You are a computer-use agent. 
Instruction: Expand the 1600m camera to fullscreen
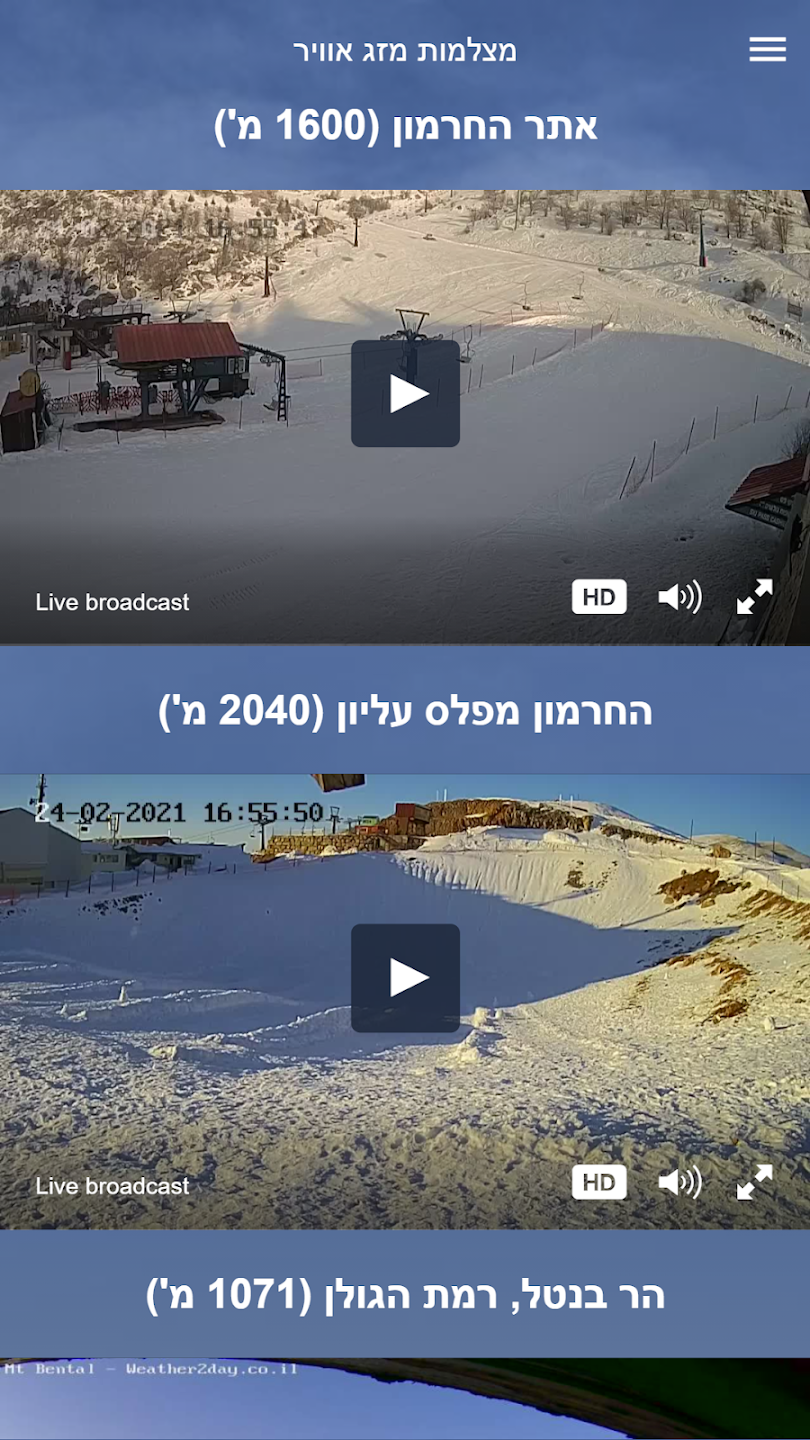755,597
